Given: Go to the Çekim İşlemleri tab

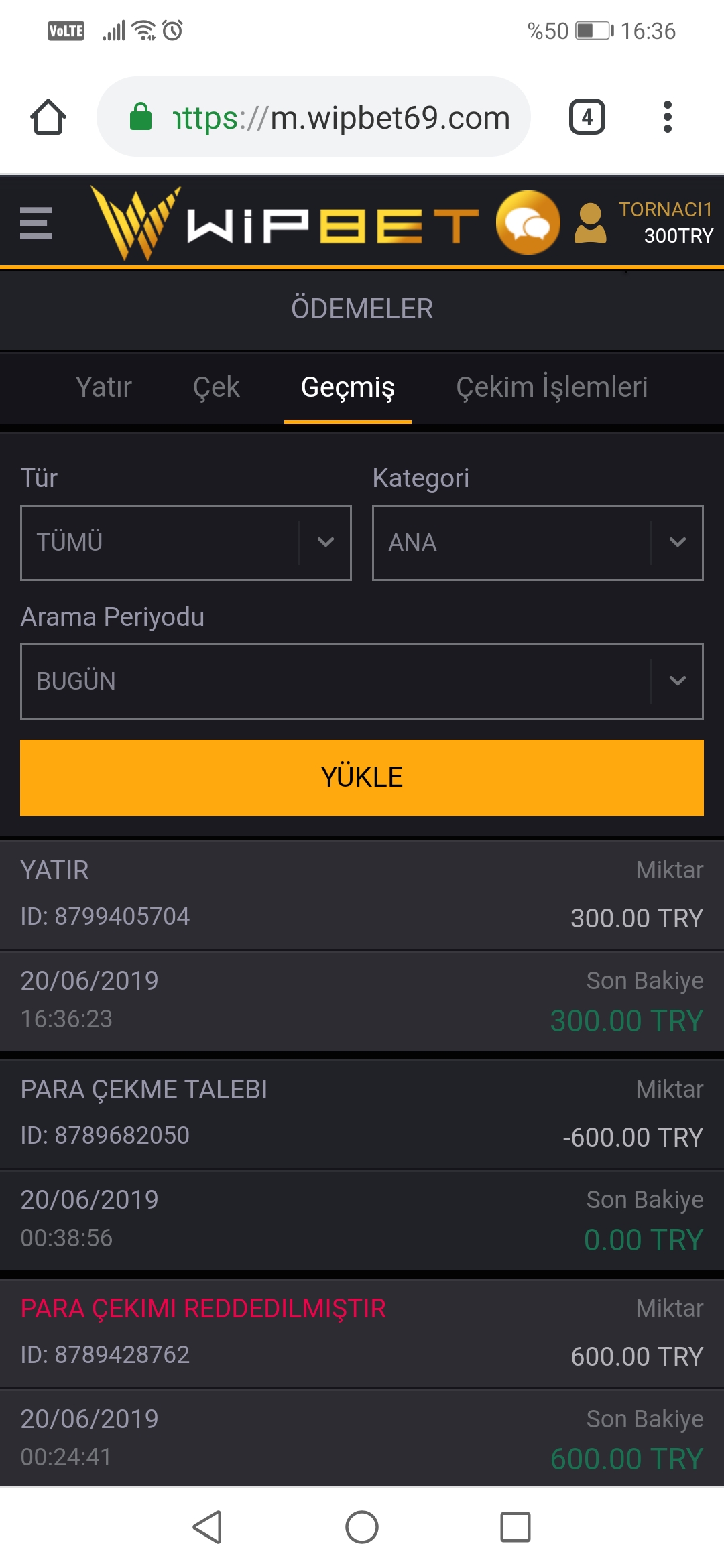Looking at the screenshot, I should pyautogui.click(x=552, y=387).
